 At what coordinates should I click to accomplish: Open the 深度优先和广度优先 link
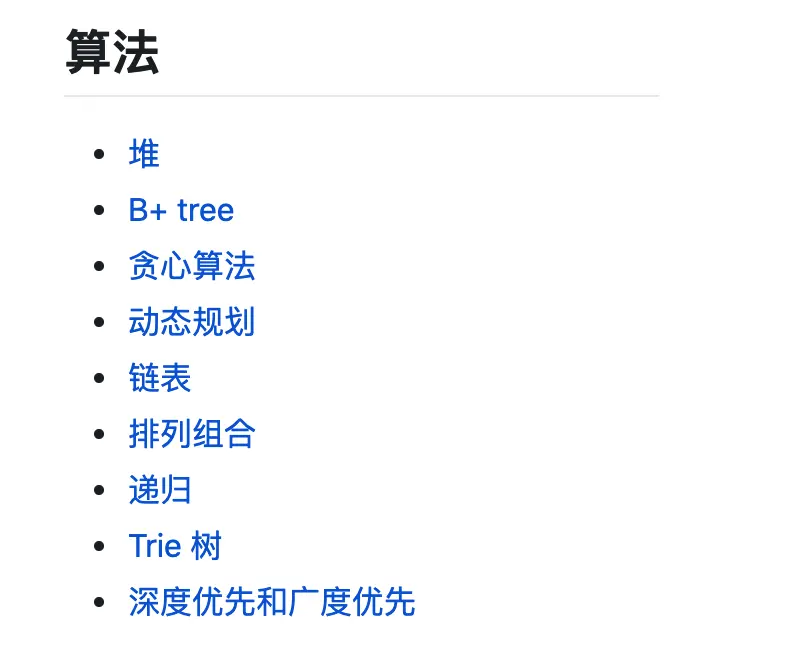(271, 602)
